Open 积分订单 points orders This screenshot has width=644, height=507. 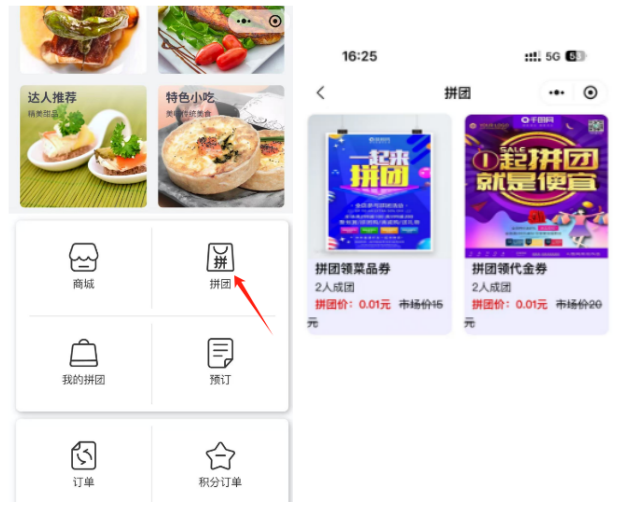coord(220,465)
